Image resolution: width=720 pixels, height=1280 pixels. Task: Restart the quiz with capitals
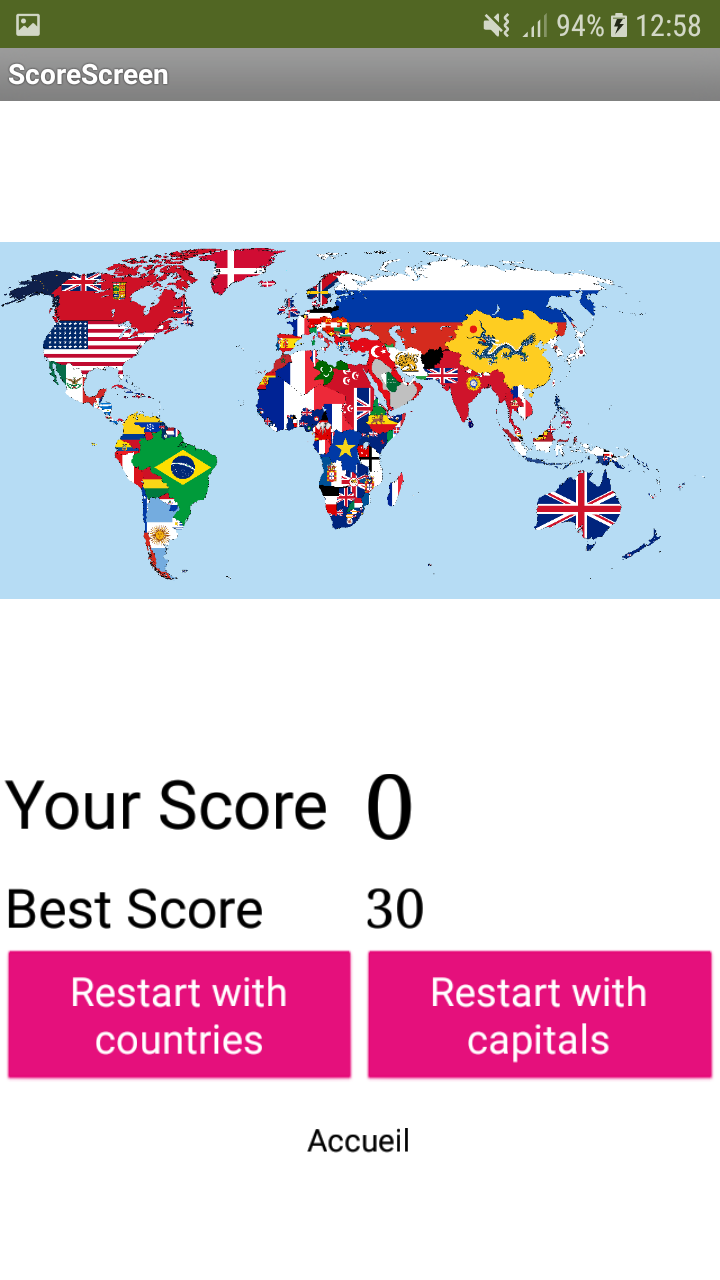(x=539, y=1015)
